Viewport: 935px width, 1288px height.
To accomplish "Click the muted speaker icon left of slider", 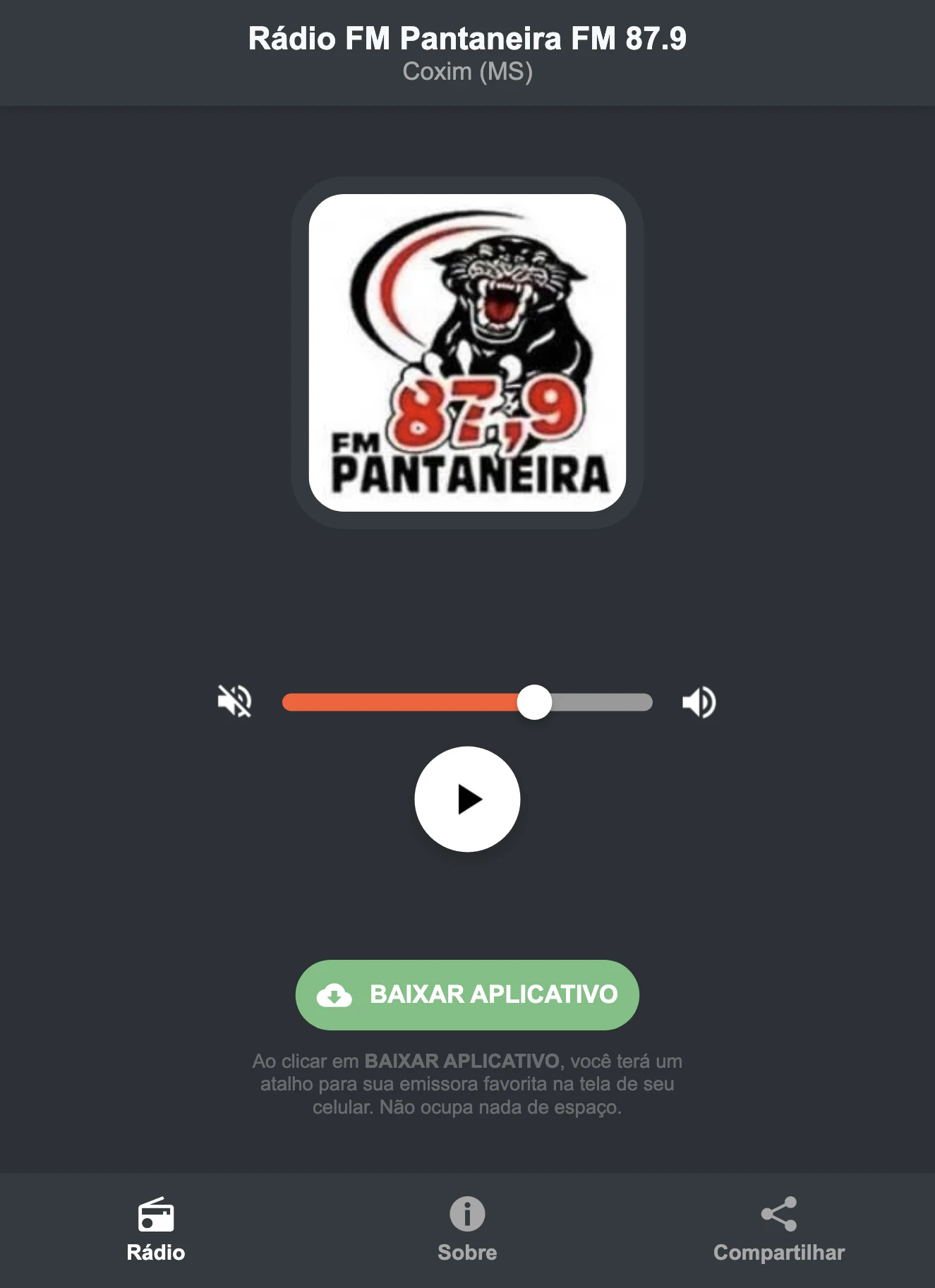I will click(235, 702).
